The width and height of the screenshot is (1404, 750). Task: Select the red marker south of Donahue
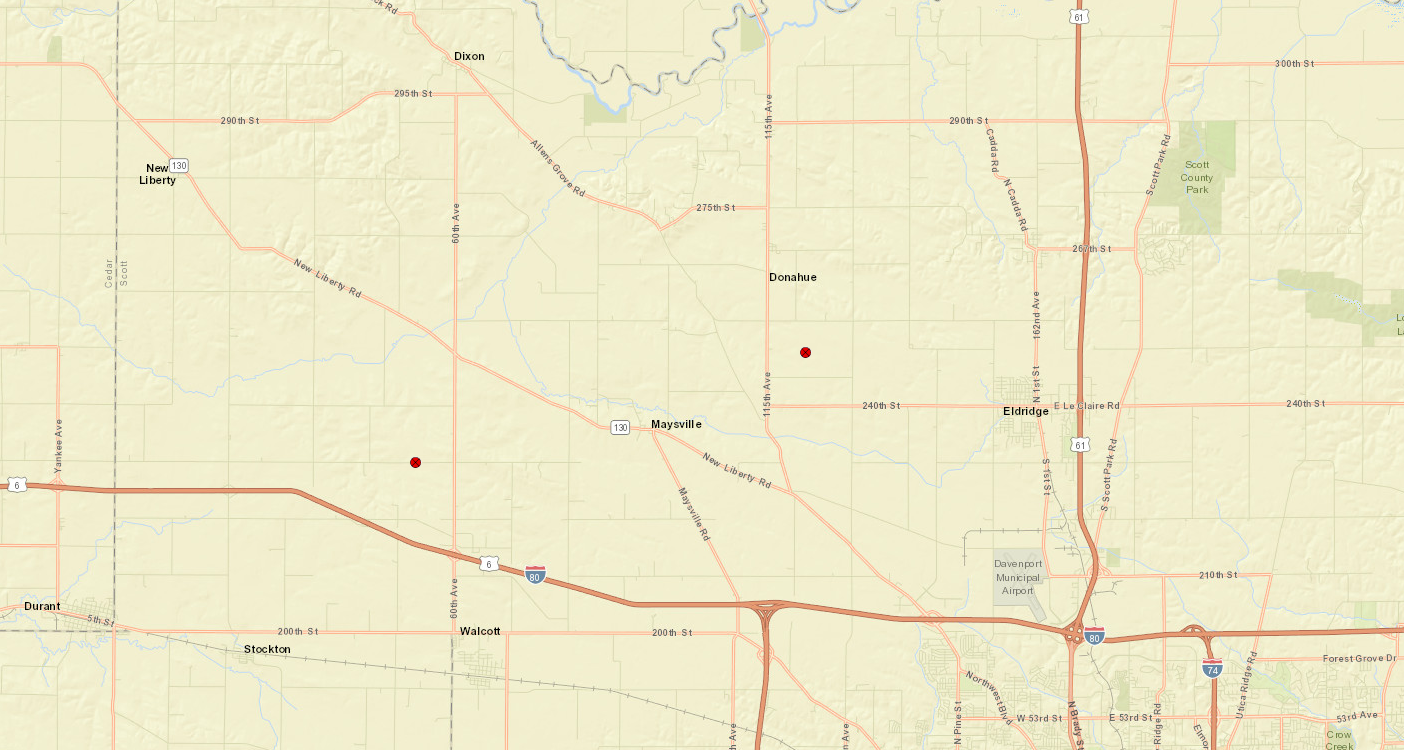[805, 352]
